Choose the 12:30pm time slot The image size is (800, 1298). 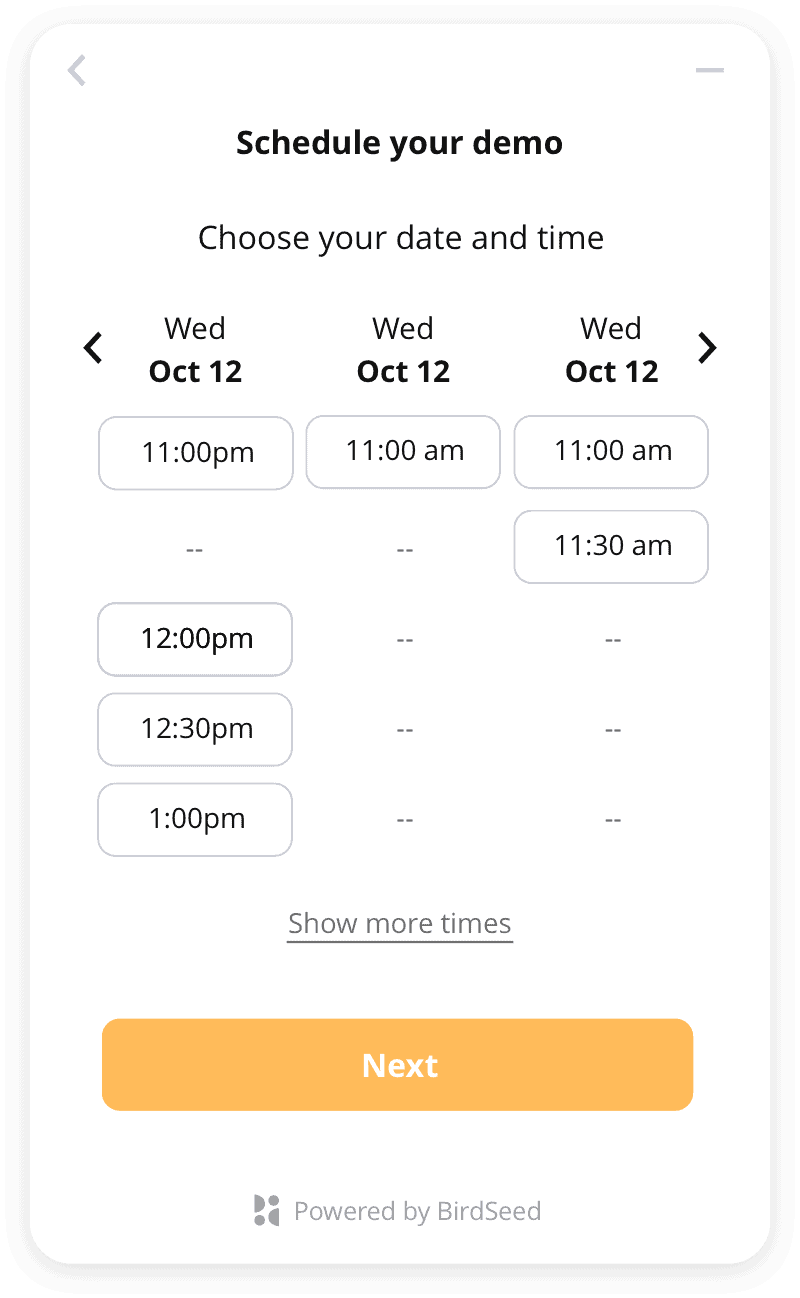[x=195, y=729]
